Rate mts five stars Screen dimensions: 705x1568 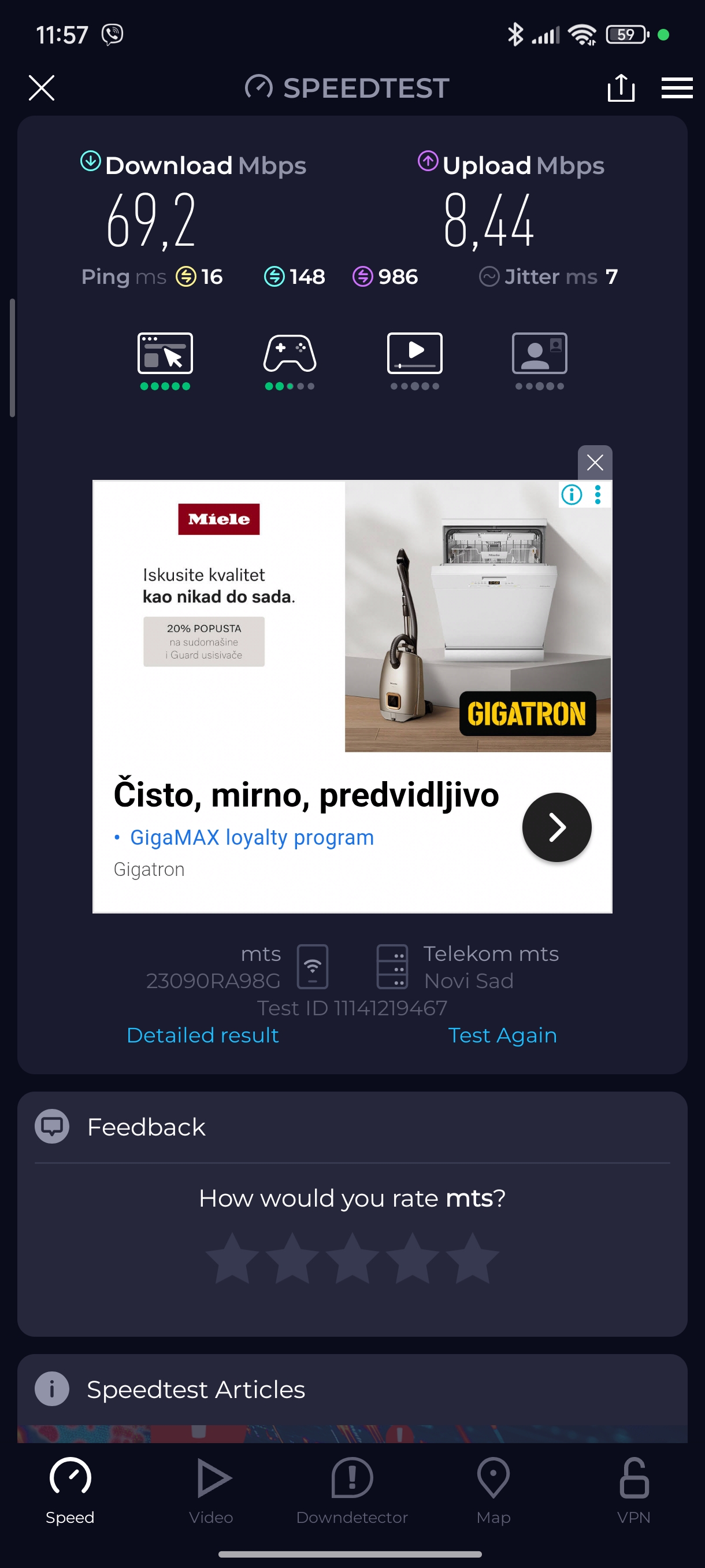[472, 1258]
